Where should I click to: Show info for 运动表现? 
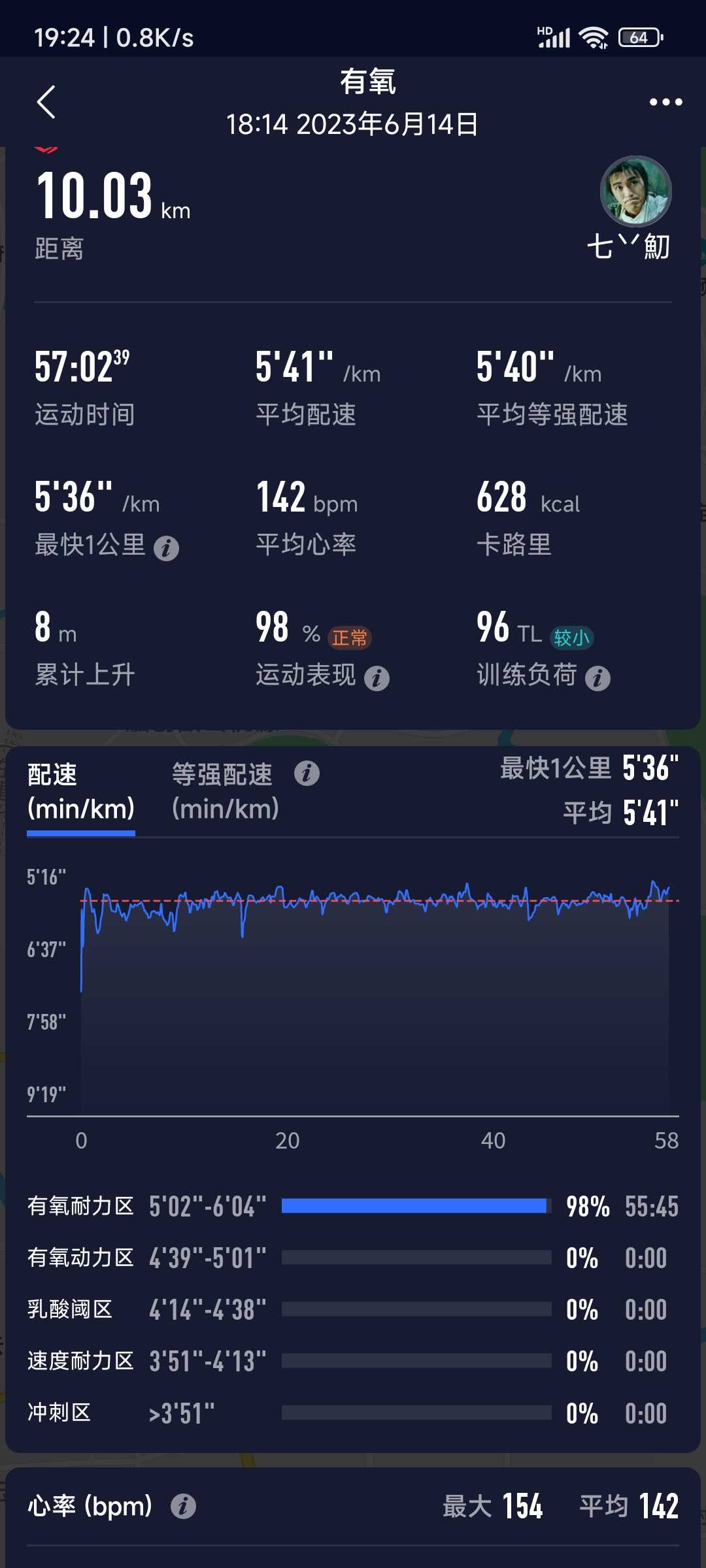coord(377,678)
